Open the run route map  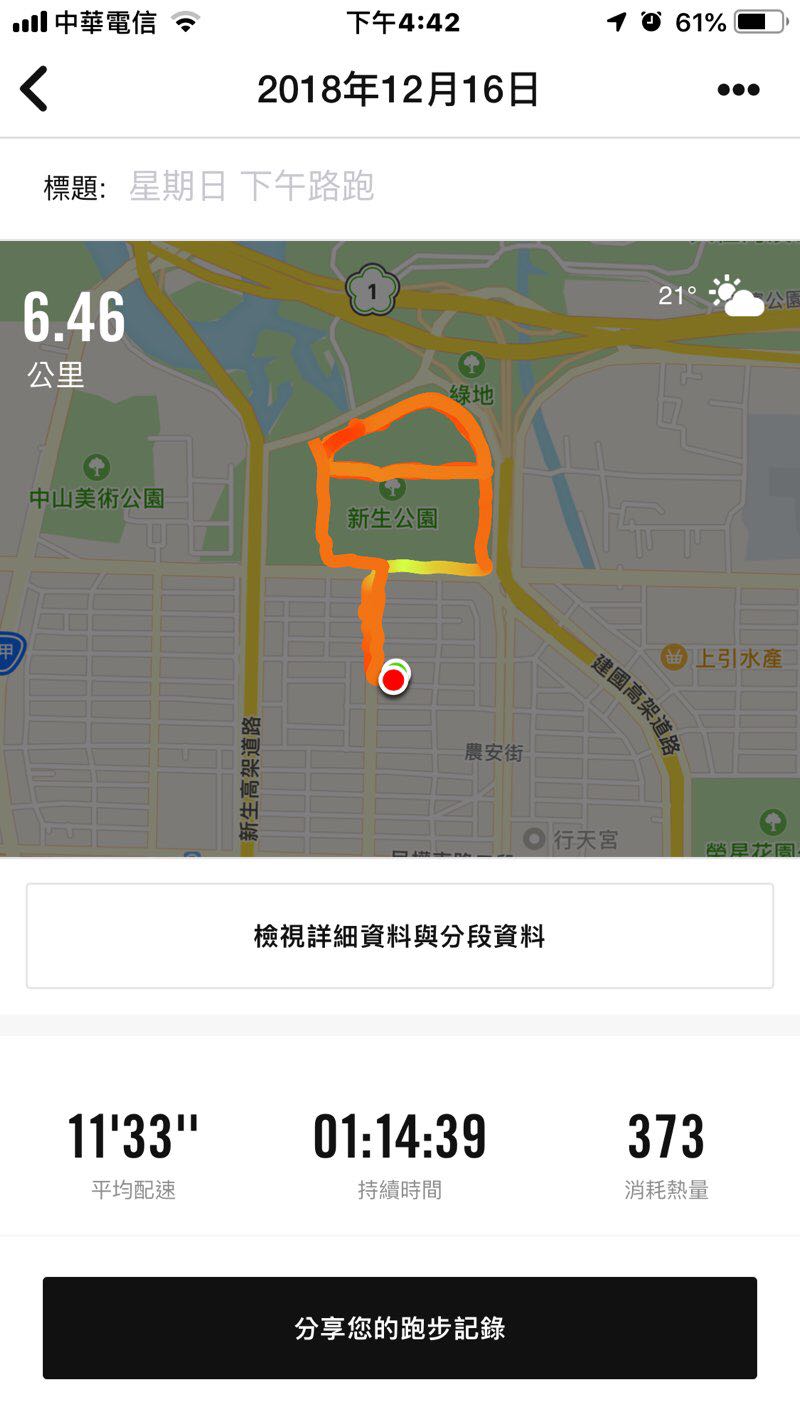[x=400, y=548]
